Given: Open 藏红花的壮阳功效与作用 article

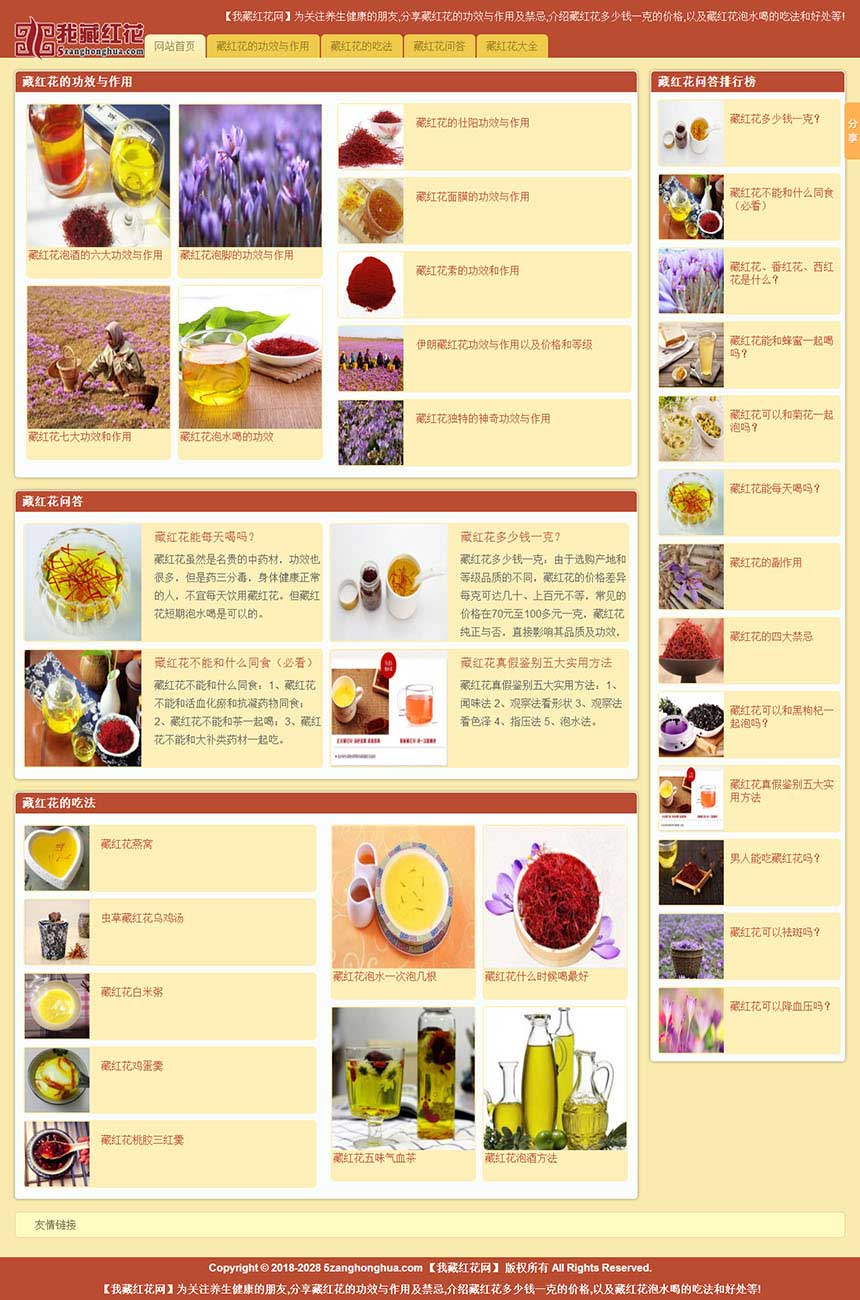Looking at the screenshot, I should (x=472, y=123).
